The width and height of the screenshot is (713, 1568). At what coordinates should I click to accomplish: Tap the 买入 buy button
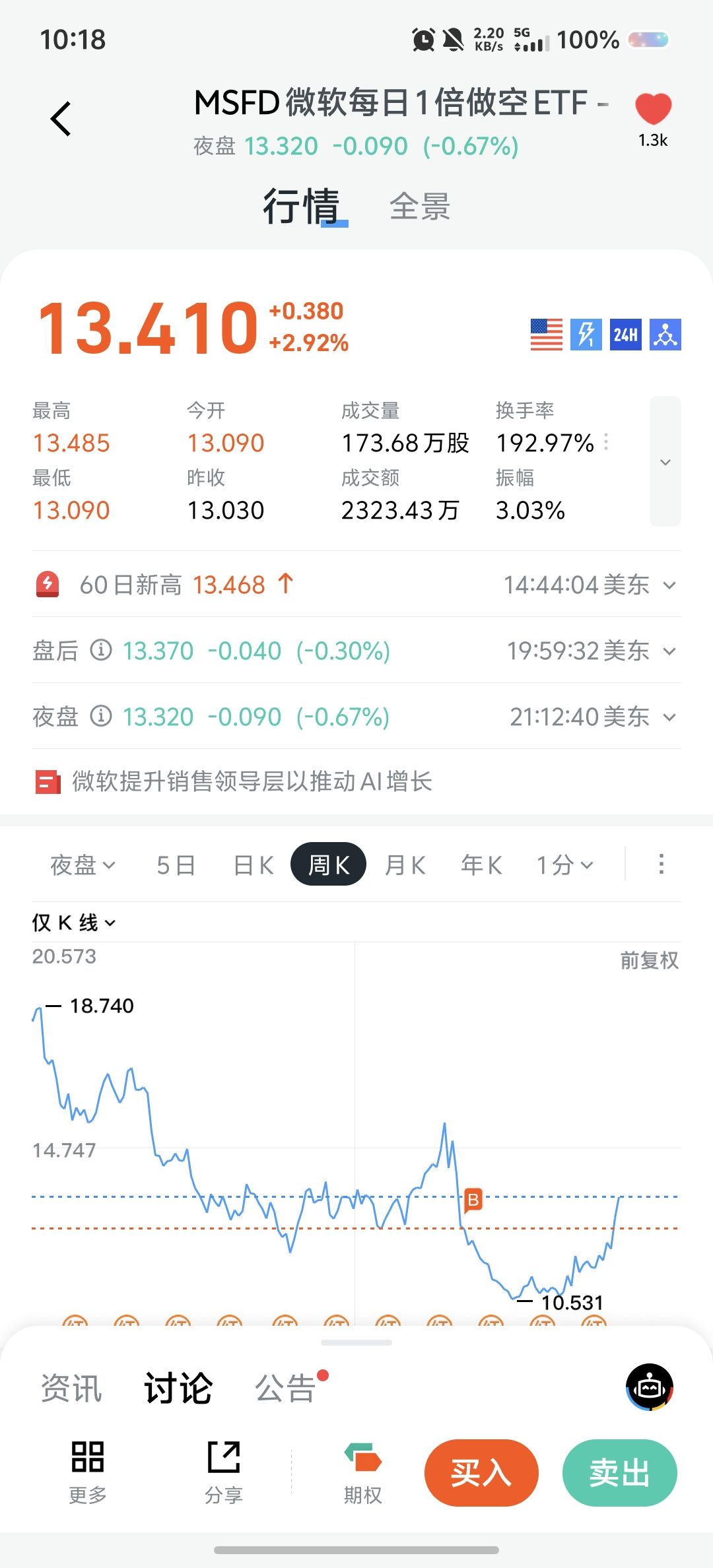[481, 1473]
